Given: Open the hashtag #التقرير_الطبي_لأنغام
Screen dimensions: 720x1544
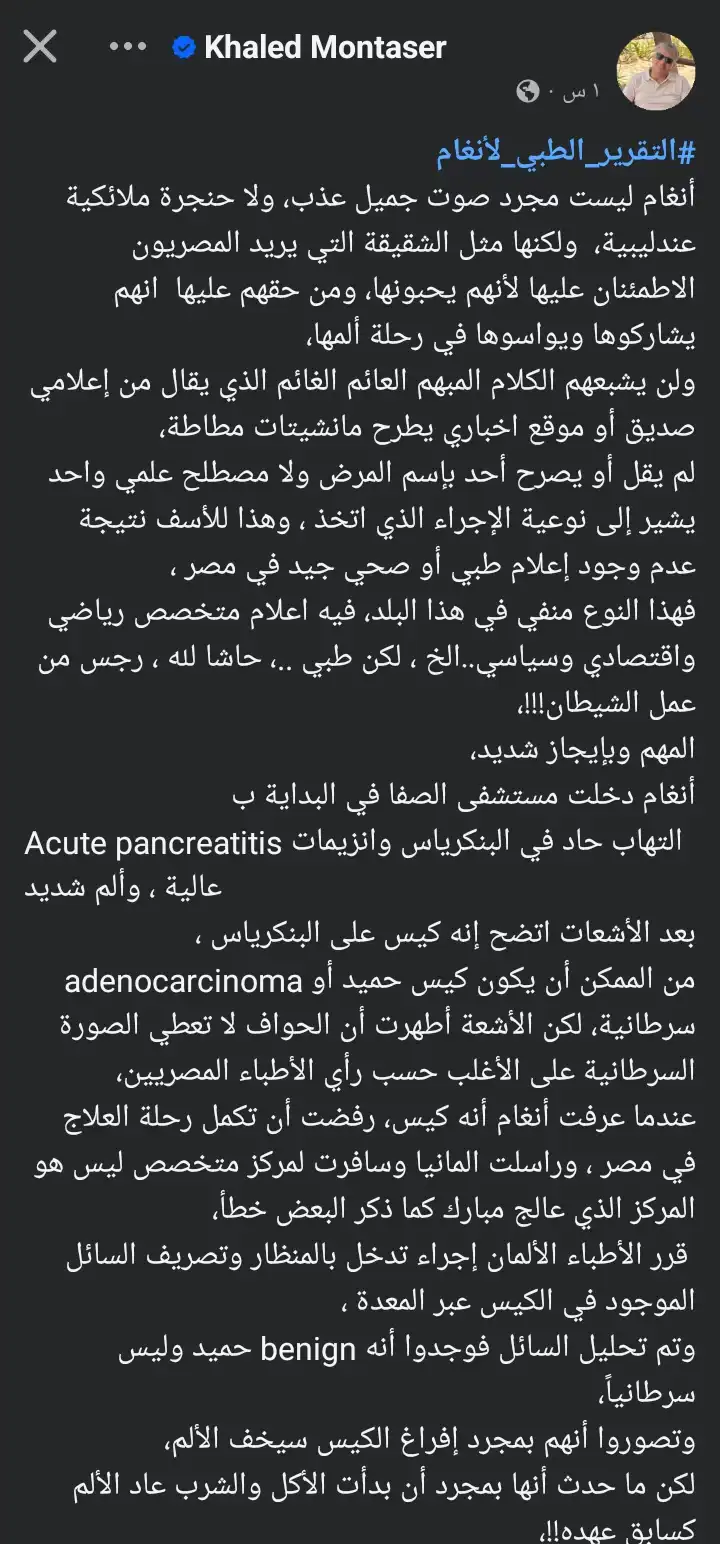Looking at the screenshot, I should coord(565,153).
